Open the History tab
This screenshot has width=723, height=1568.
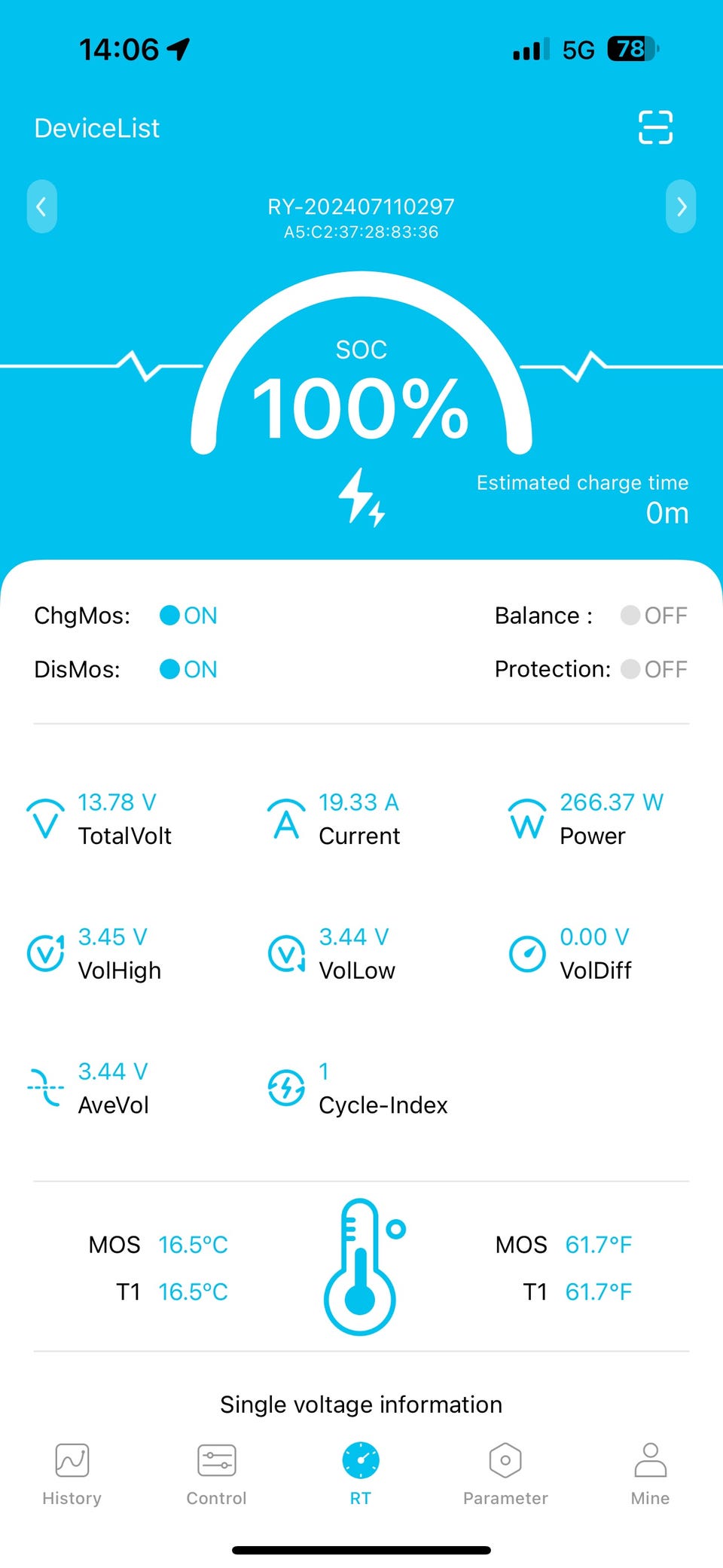pos(72,1473)
